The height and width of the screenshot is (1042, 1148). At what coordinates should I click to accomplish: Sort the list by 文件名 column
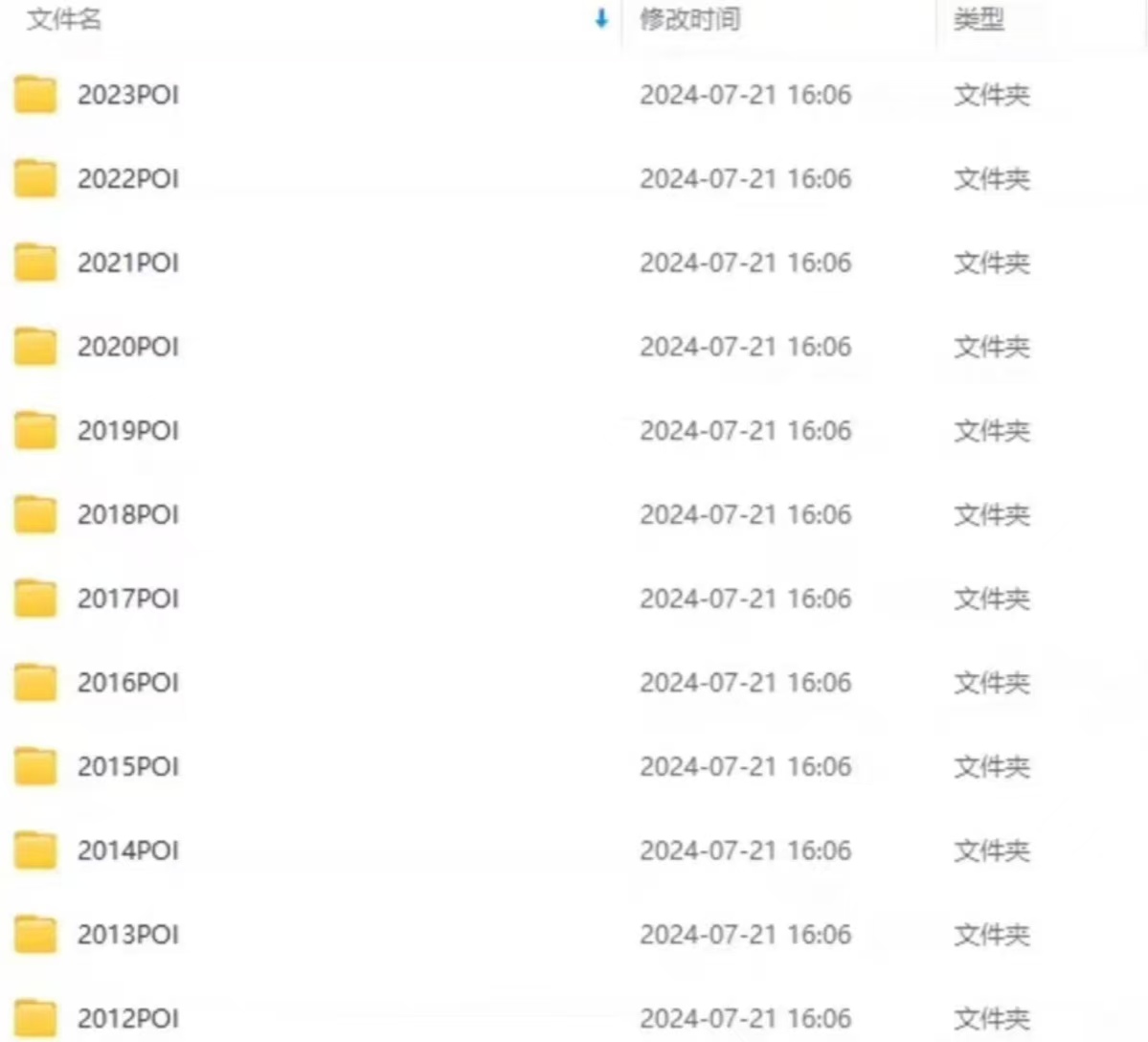point(64,19)
